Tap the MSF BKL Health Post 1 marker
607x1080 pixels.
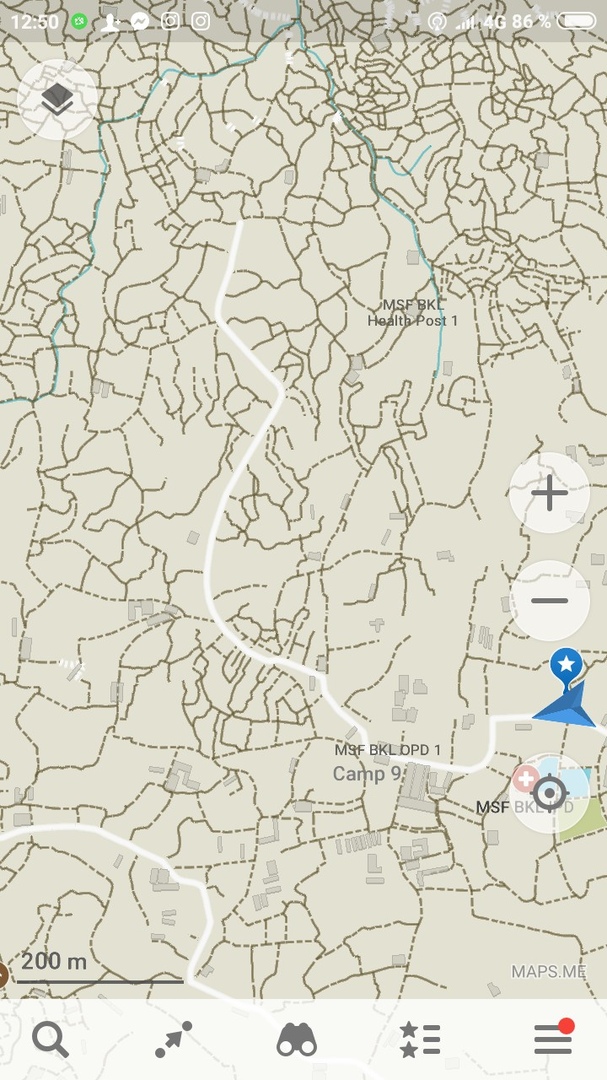(412, 312)
